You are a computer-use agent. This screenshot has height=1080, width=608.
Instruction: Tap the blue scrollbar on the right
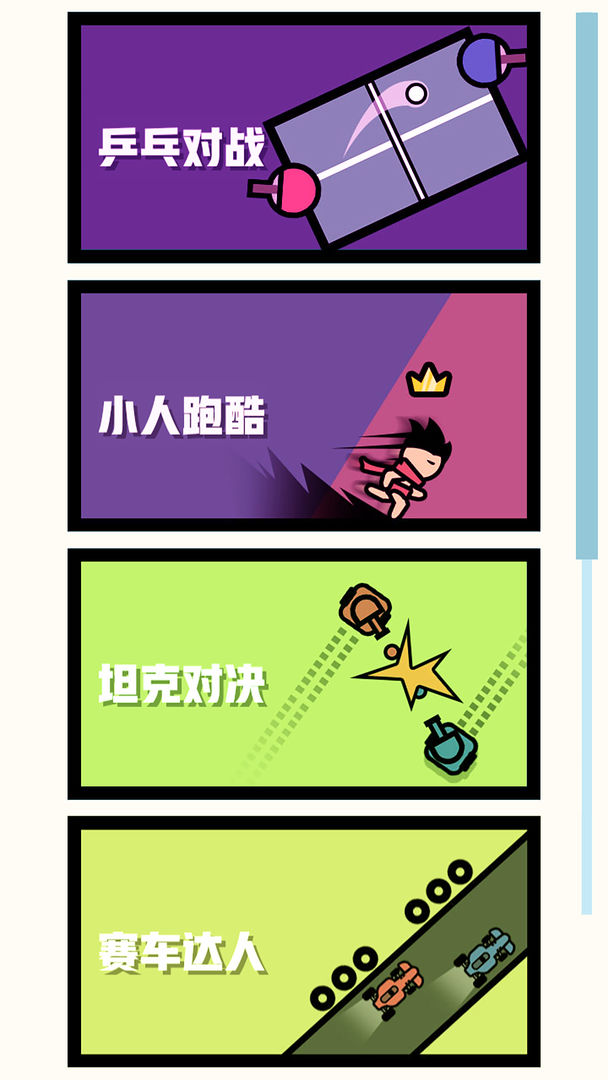pyautogui.click(x=586, y=285)
